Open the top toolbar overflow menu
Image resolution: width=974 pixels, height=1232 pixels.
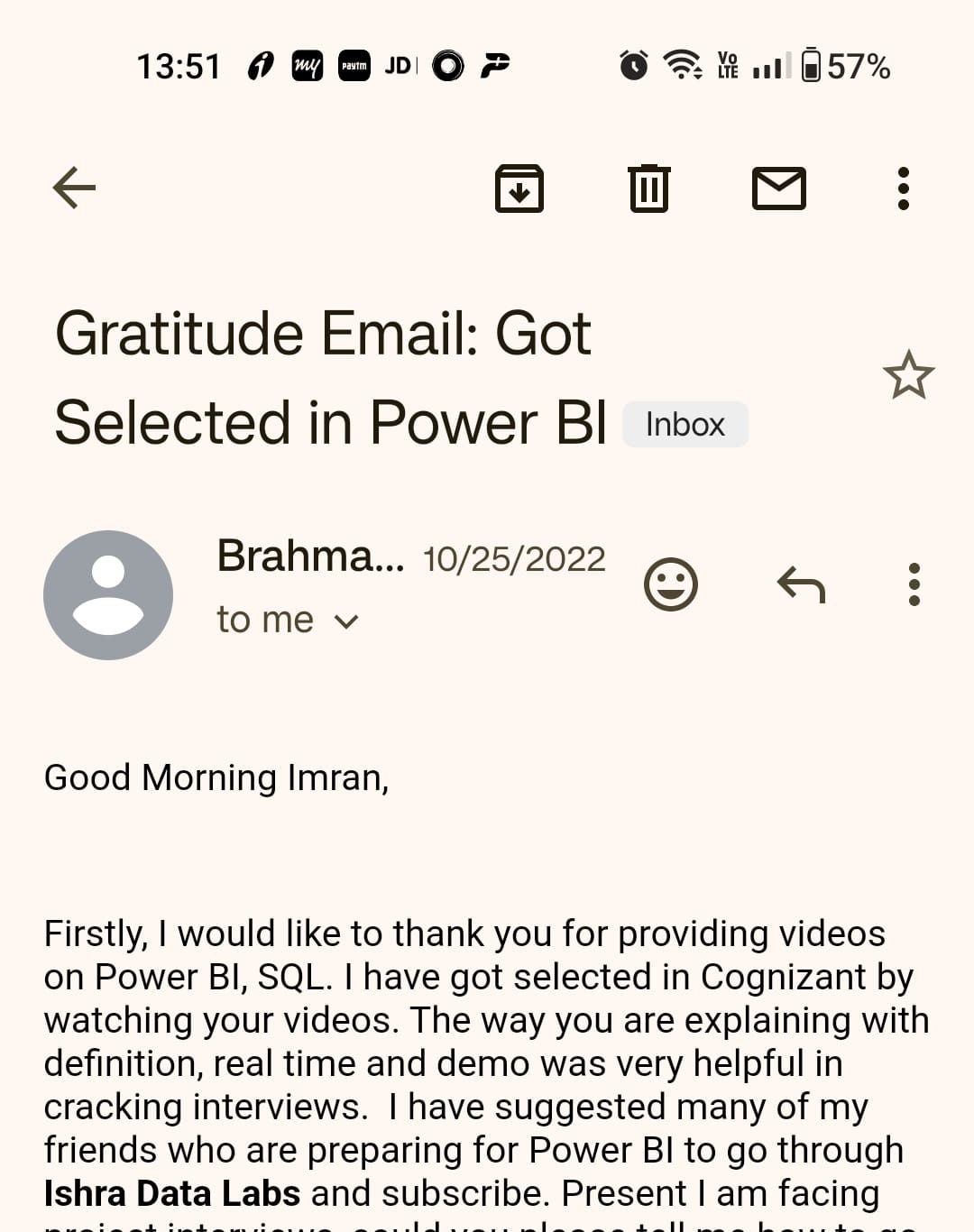coord(903,188)
